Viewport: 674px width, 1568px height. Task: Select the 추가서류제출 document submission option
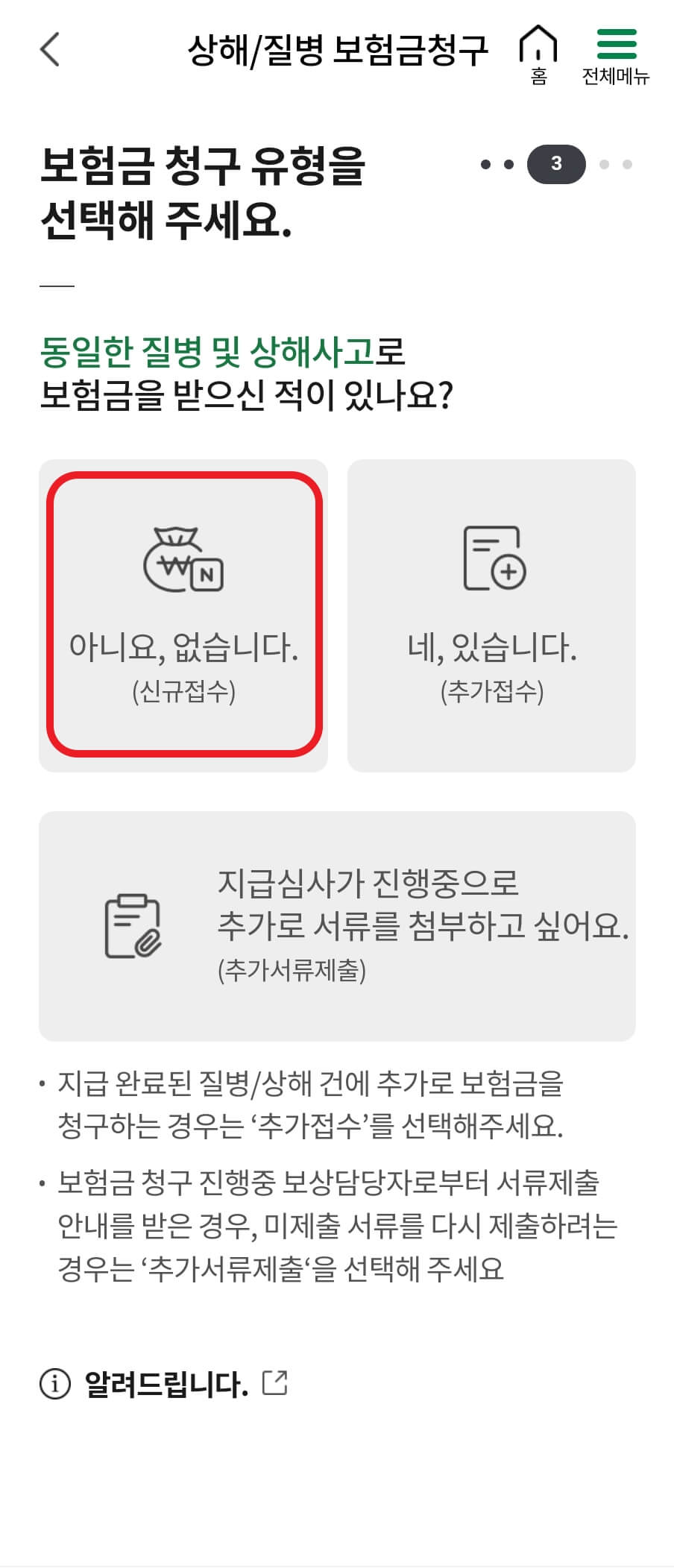[337, 925]
